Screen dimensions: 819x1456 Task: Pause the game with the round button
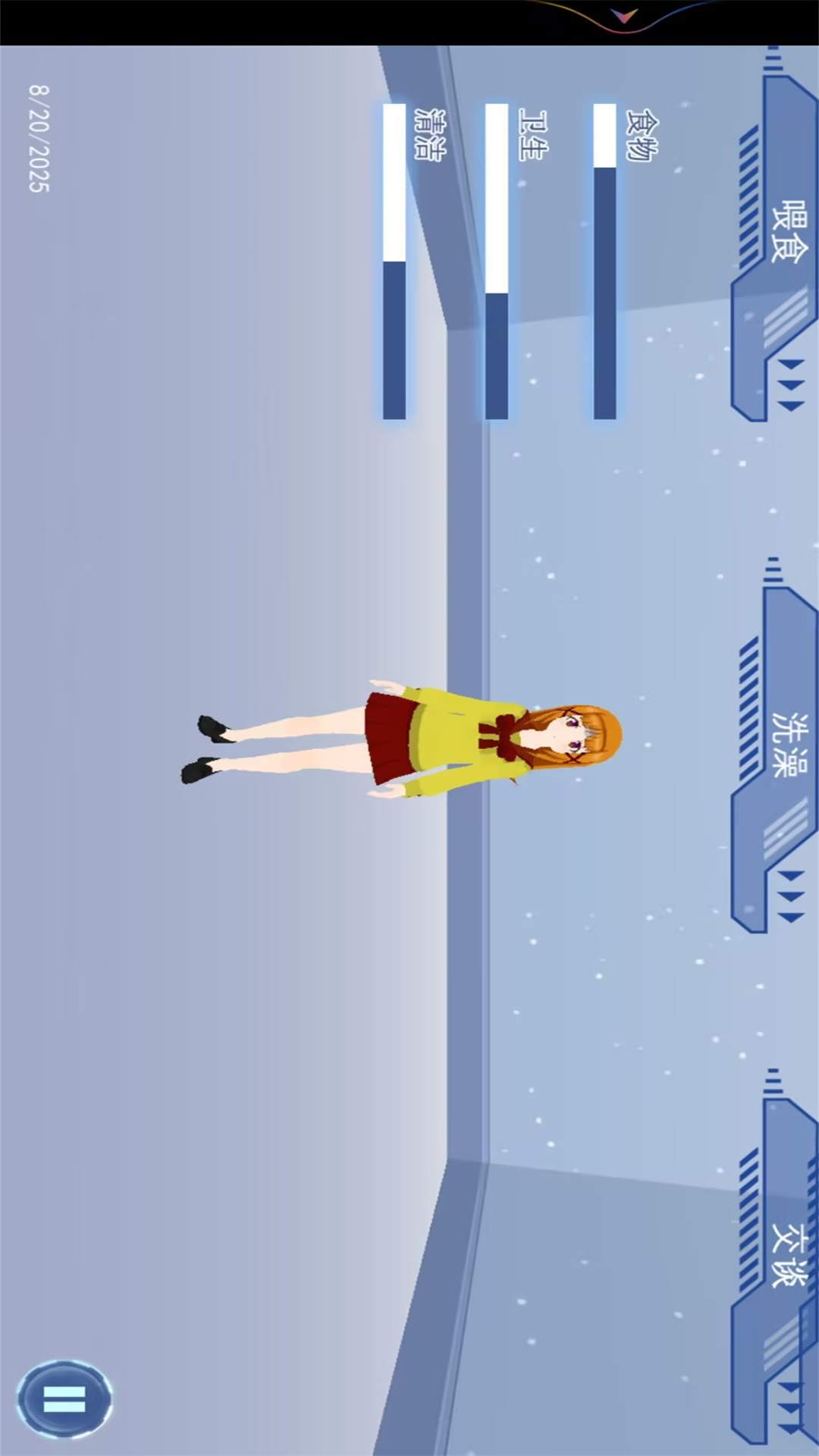pos(64,1399)
